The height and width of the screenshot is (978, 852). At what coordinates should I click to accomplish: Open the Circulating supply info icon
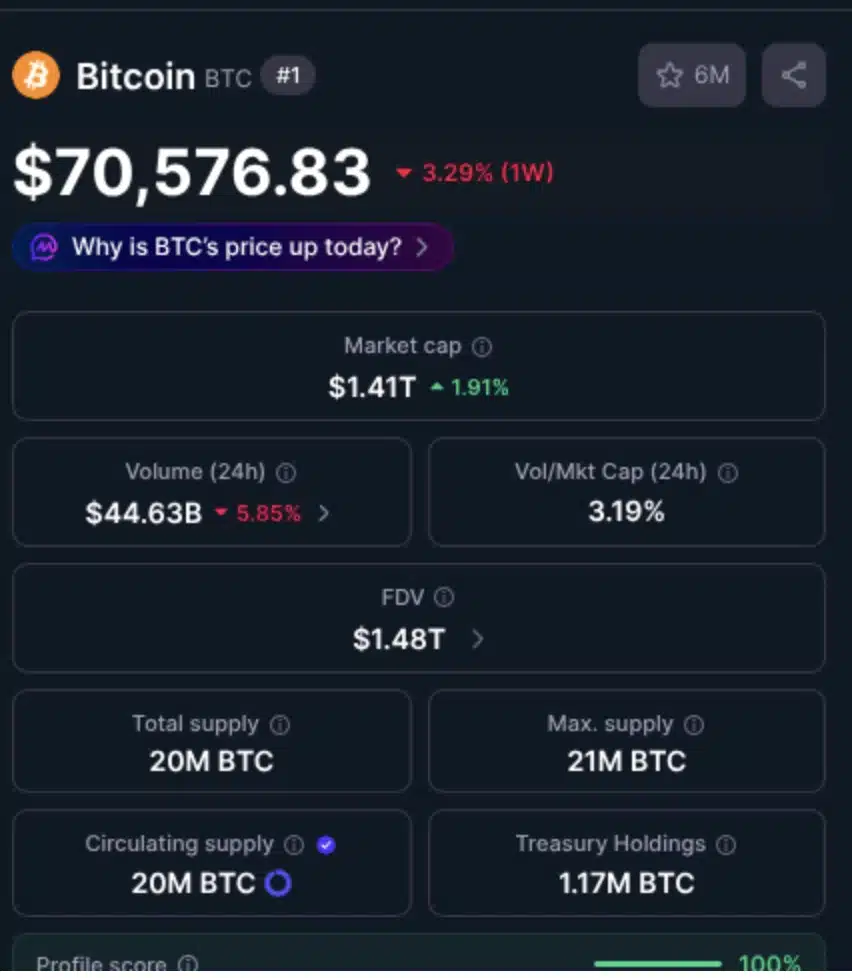point(294,845)
